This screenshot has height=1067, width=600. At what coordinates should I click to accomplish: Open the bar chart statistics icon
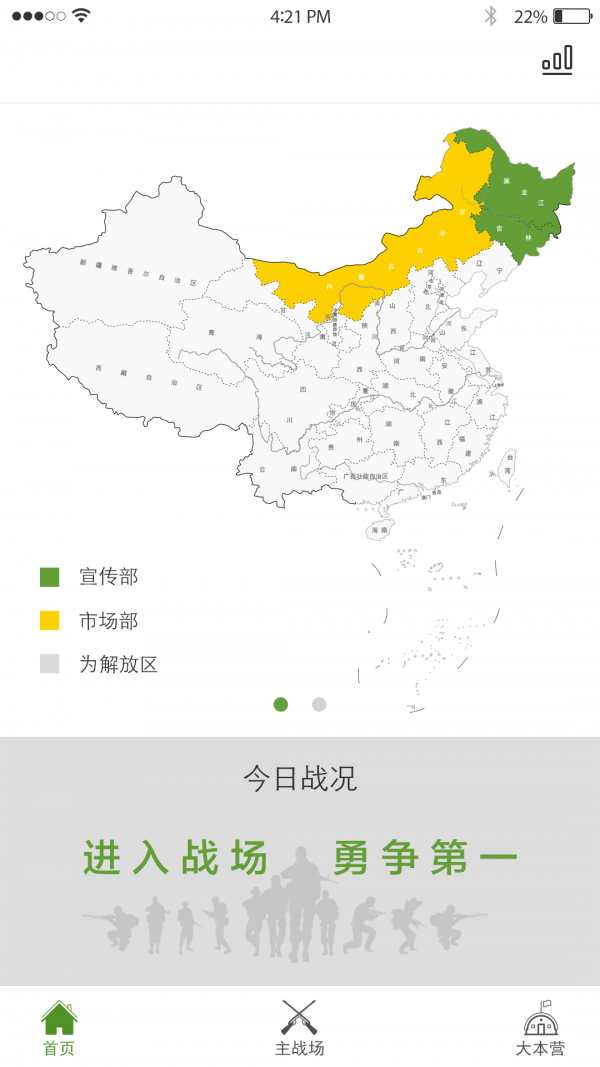pyautogui.click(x=558, y=60)
